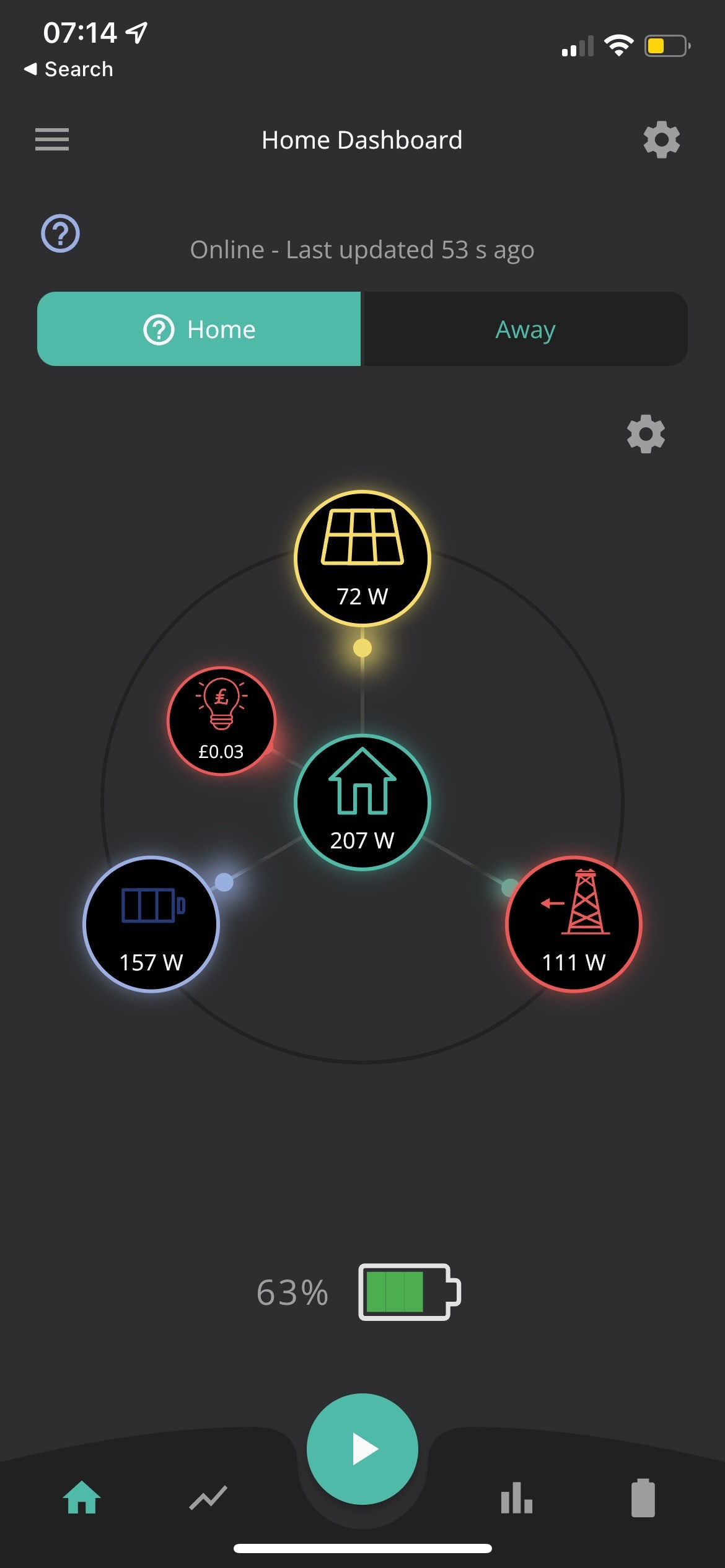Open the help question mark icon
Viewport: 725px width, 1568px height.
pyautogui.click(x=60, y=233)
